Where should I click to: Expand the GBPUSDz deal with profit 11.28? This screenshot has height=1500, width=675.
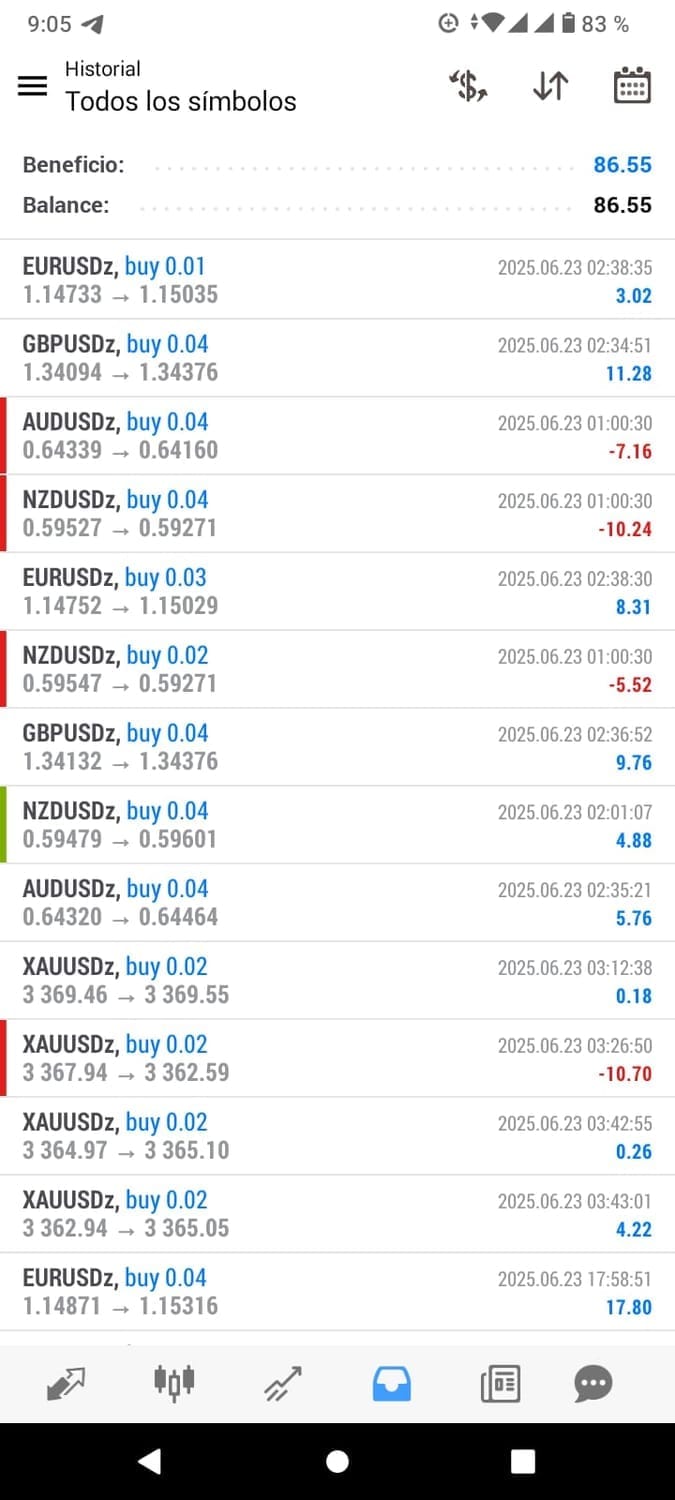coord(337,358)
